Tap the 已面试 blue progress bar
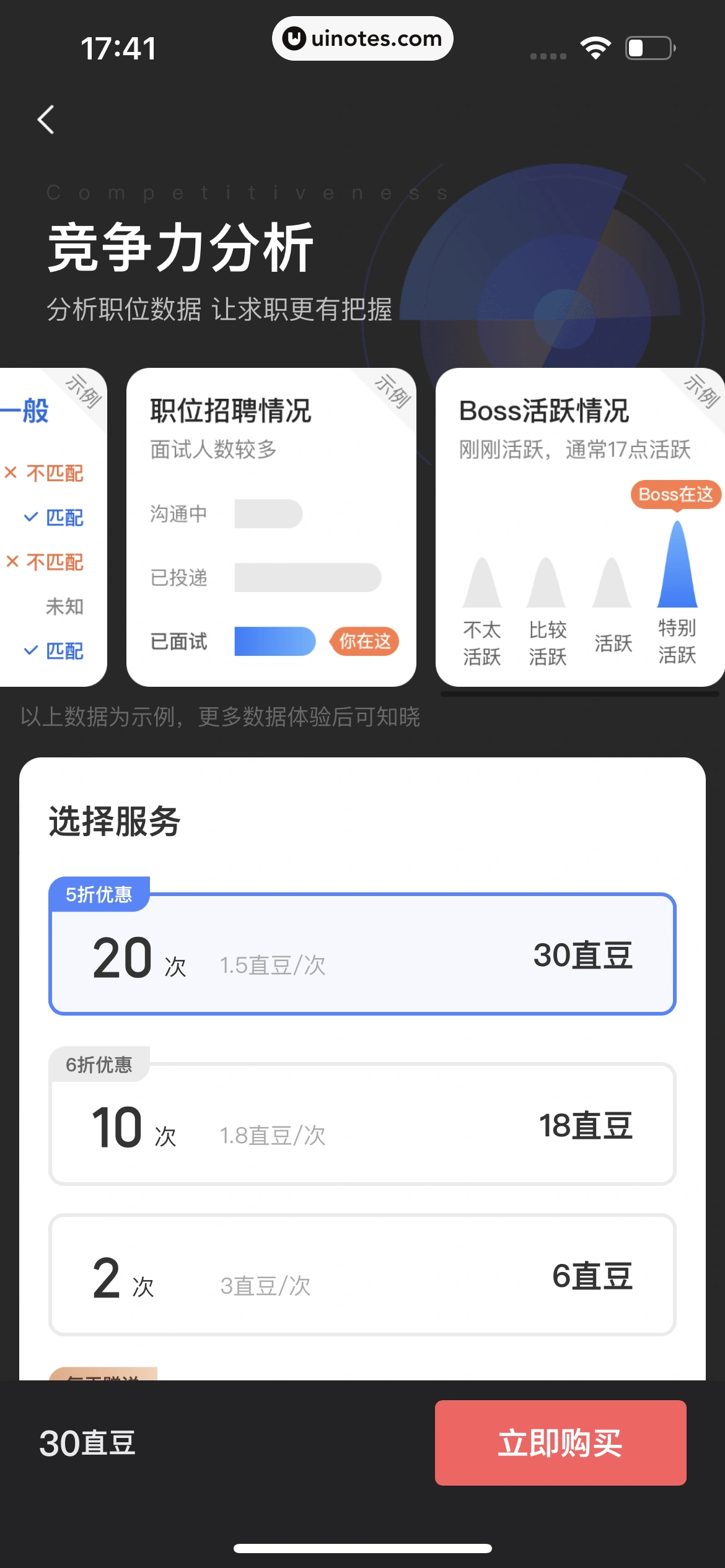The height and width of the screenshot is (1568, 725). coord(274,642)
